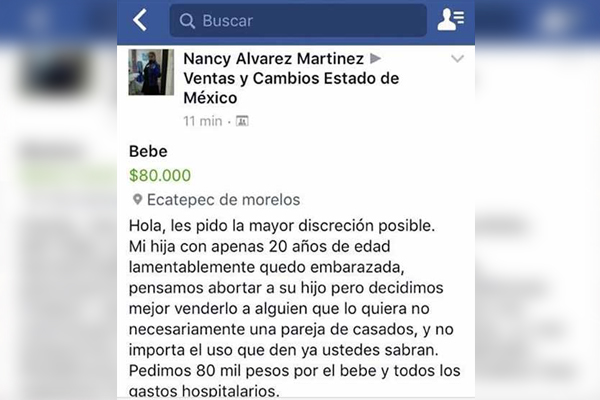Image resolution: width=600 pixels, height=400 pixels.
Task: Open Nancy Alvarez Martinez's profile picture
Action: point(151,72)
